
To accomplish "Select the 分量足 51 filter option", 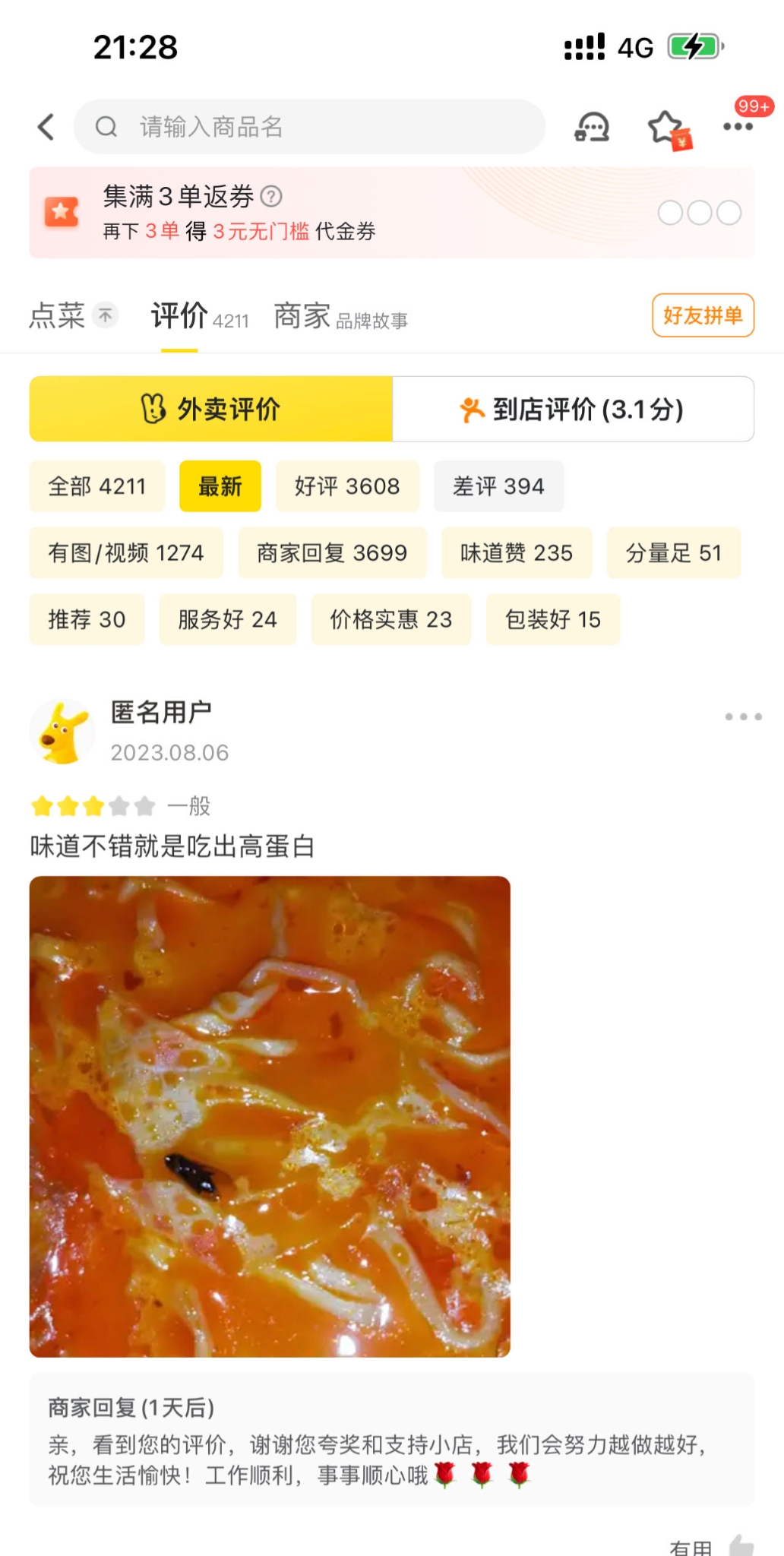I will [672, 553].
